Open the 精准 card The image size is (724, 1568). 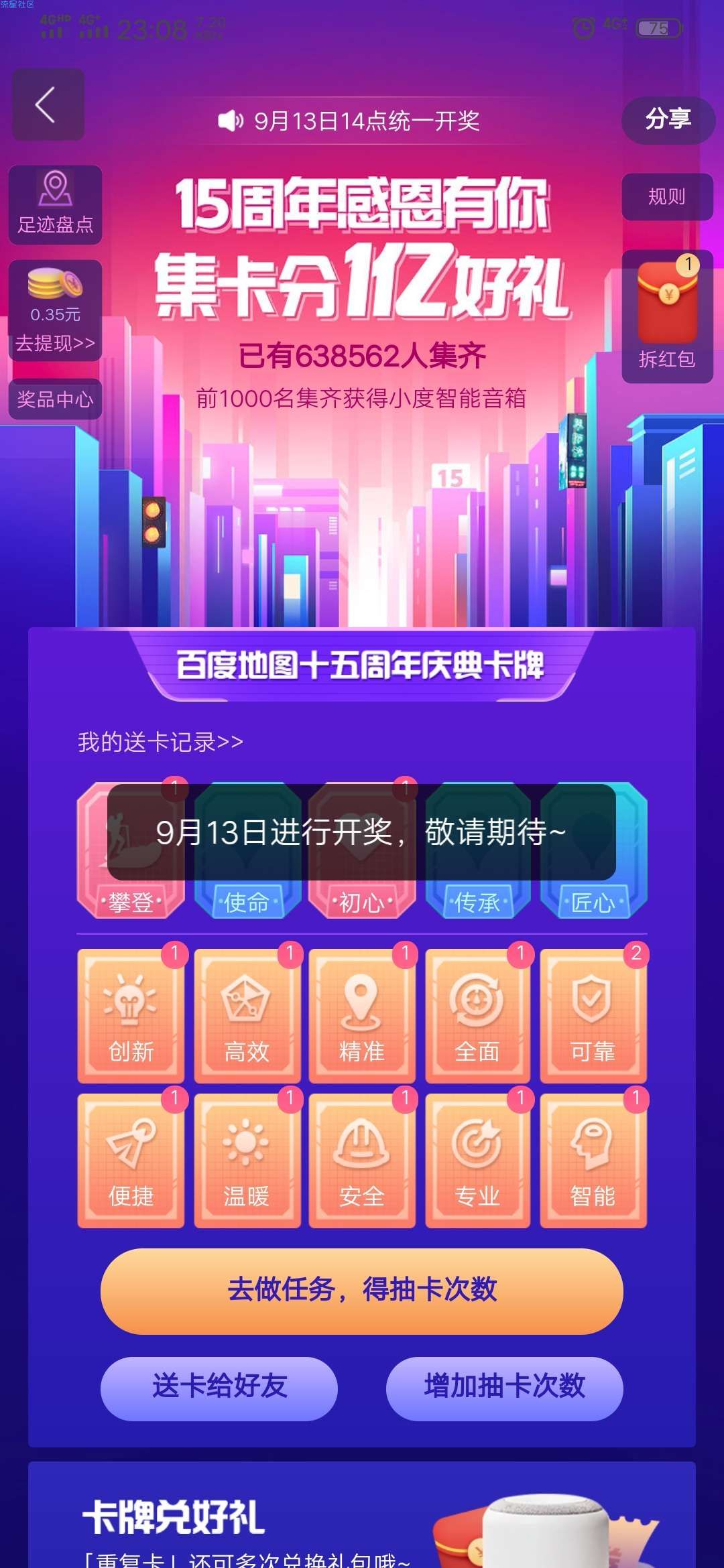click(x=362, y=1016)
